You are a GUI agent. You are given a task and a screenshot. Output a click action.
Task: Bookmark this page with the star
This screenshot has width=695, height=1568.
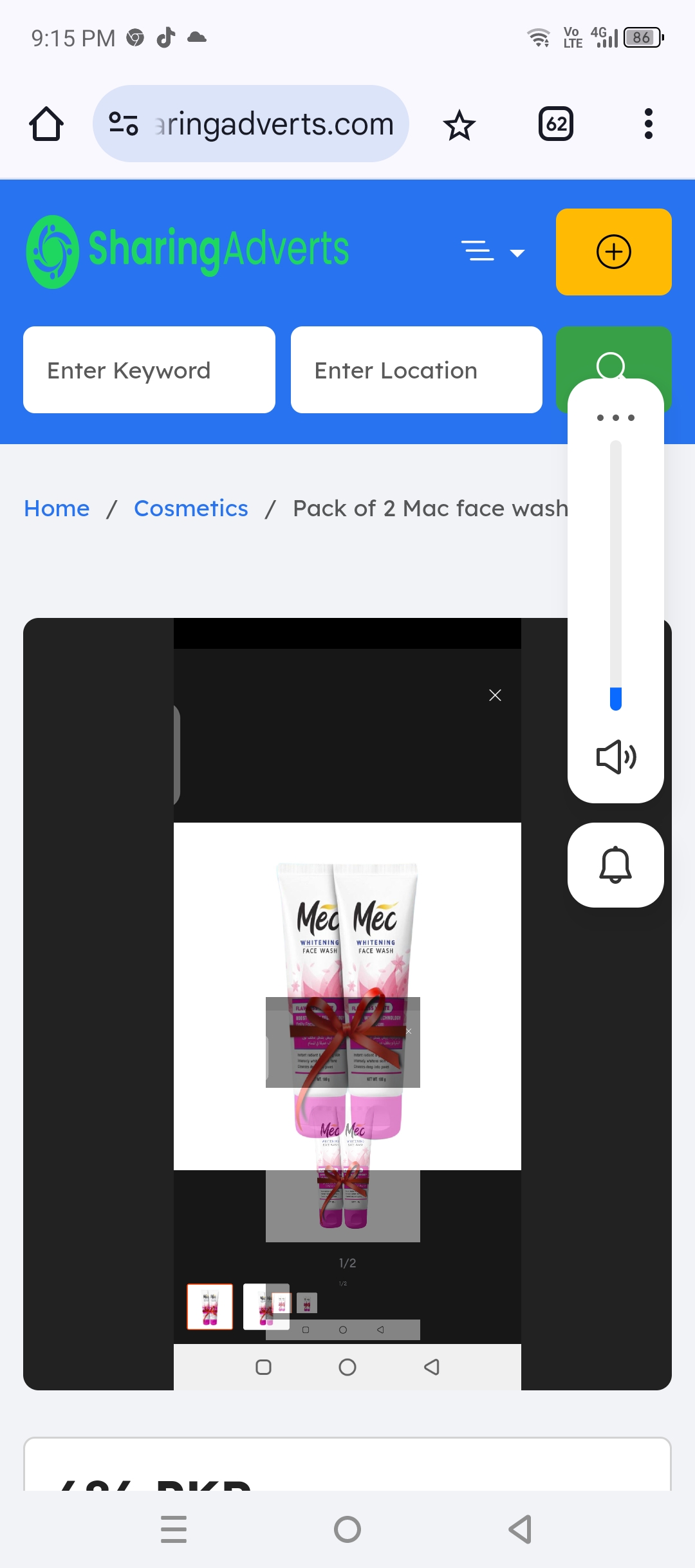click(x=459, y=125)
